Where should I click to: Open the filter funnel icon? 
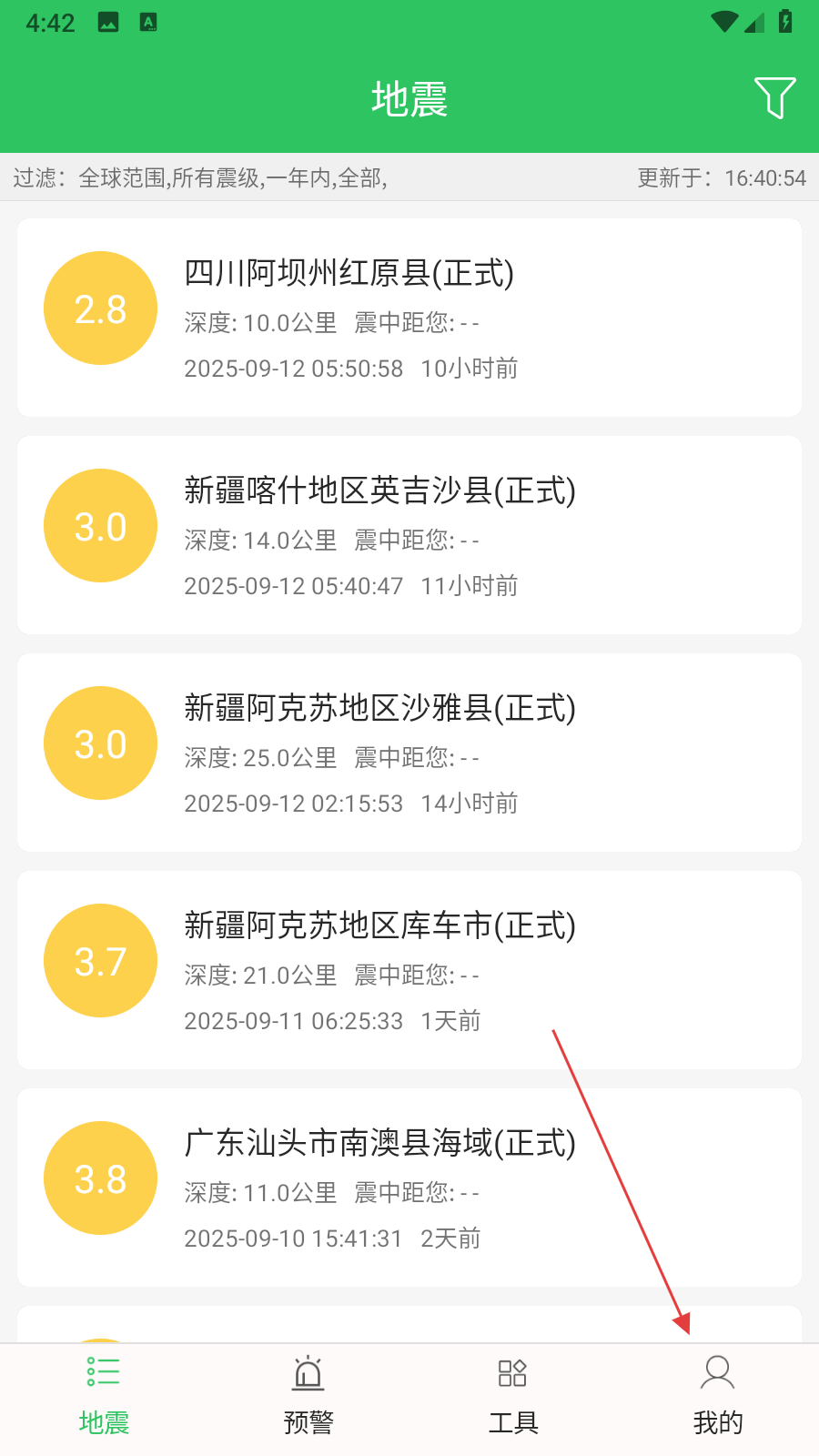click(x=774, y=98)
